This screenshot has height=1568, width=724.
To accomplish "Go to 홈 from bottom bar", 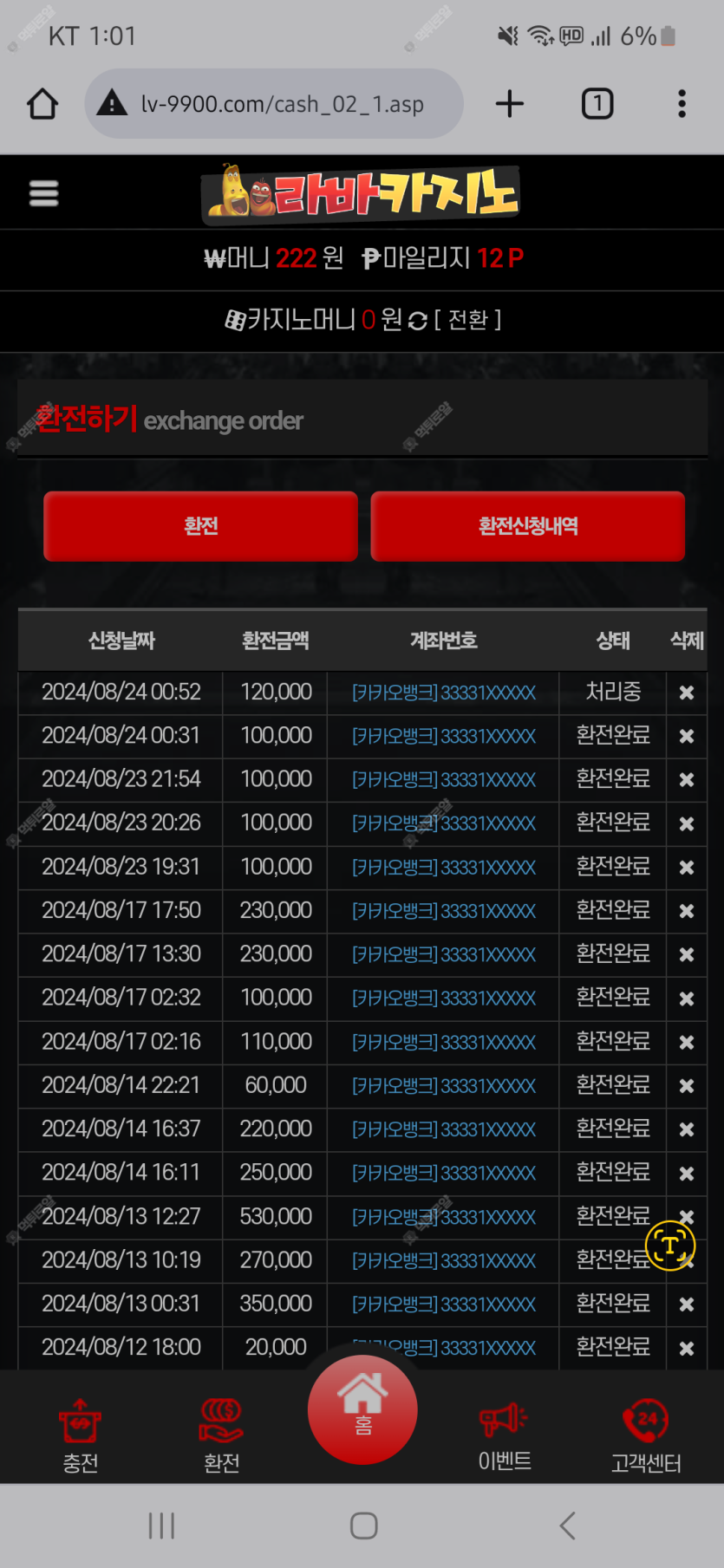I will click(362, 1409).
